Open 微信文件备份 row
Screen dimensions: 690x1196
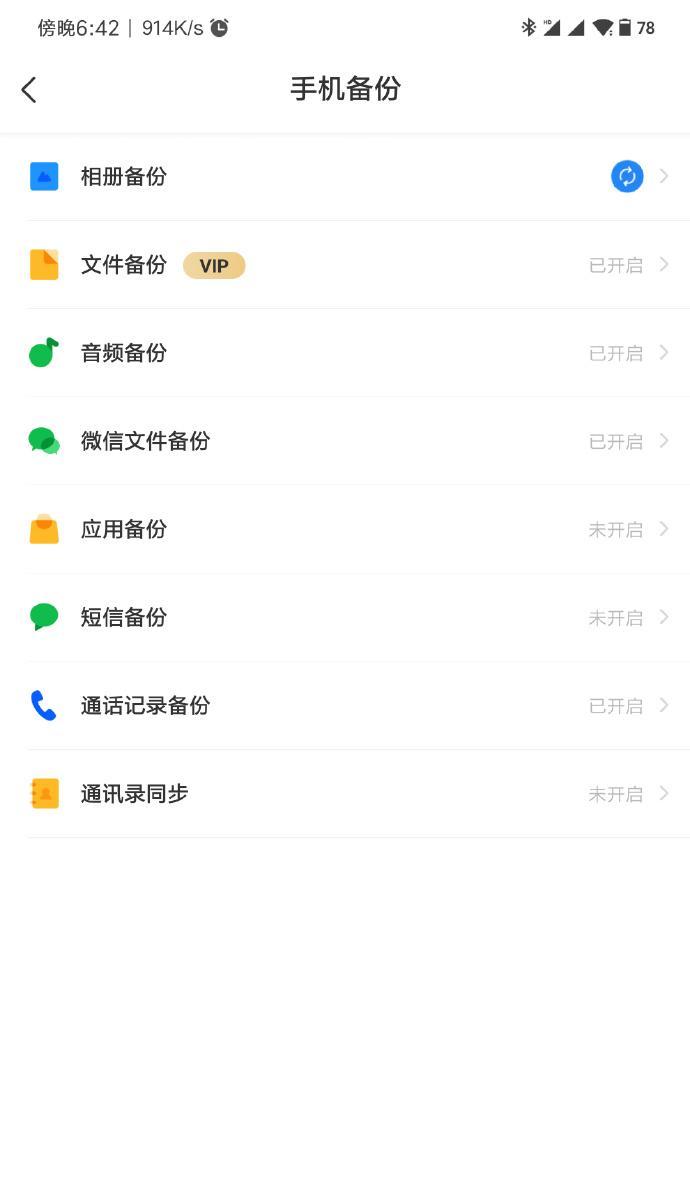[345, 441]
